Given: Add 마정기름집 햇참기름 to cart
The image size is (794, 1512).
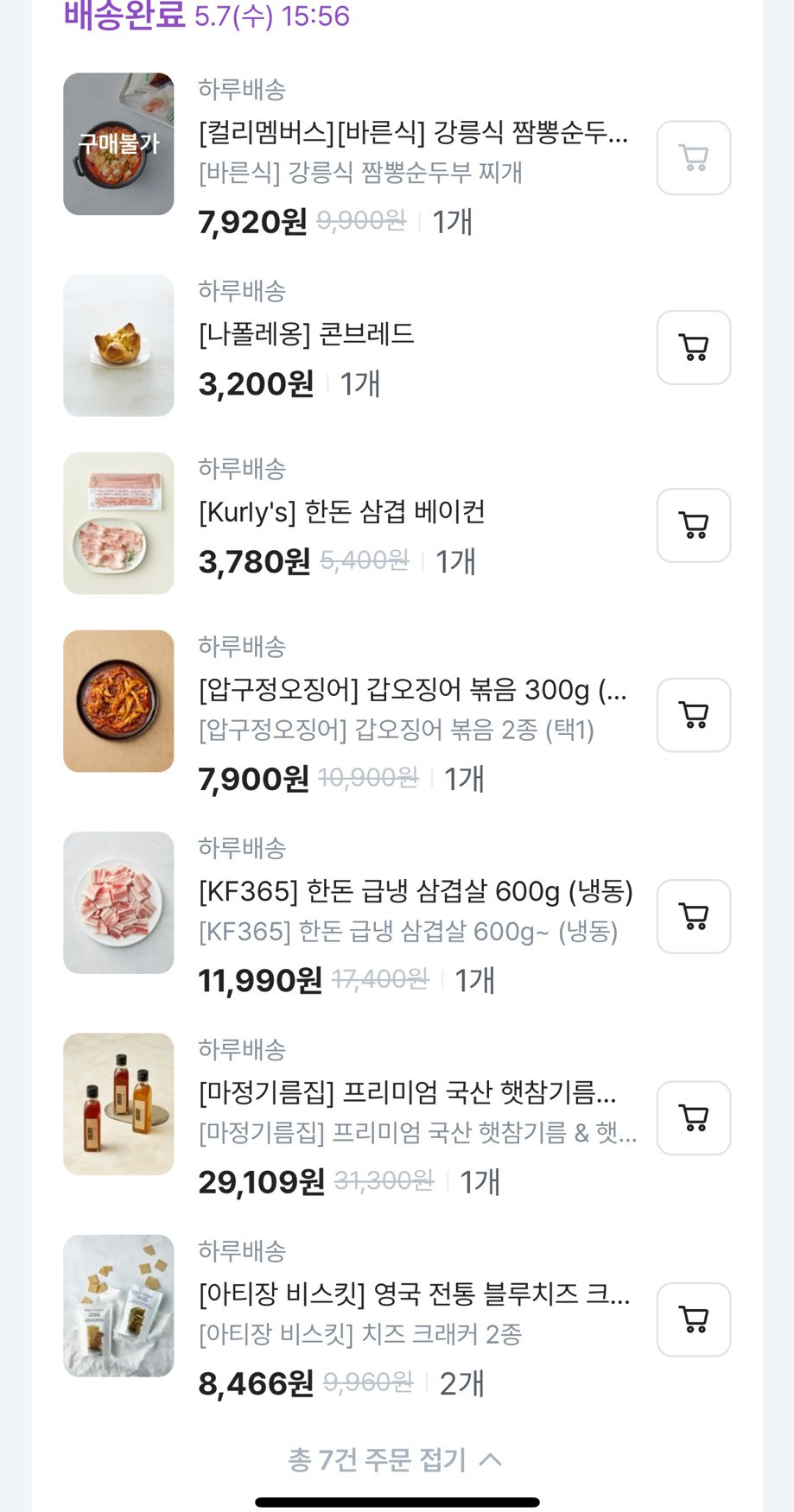Looking at the screenshot, I should click(694, 1117).
